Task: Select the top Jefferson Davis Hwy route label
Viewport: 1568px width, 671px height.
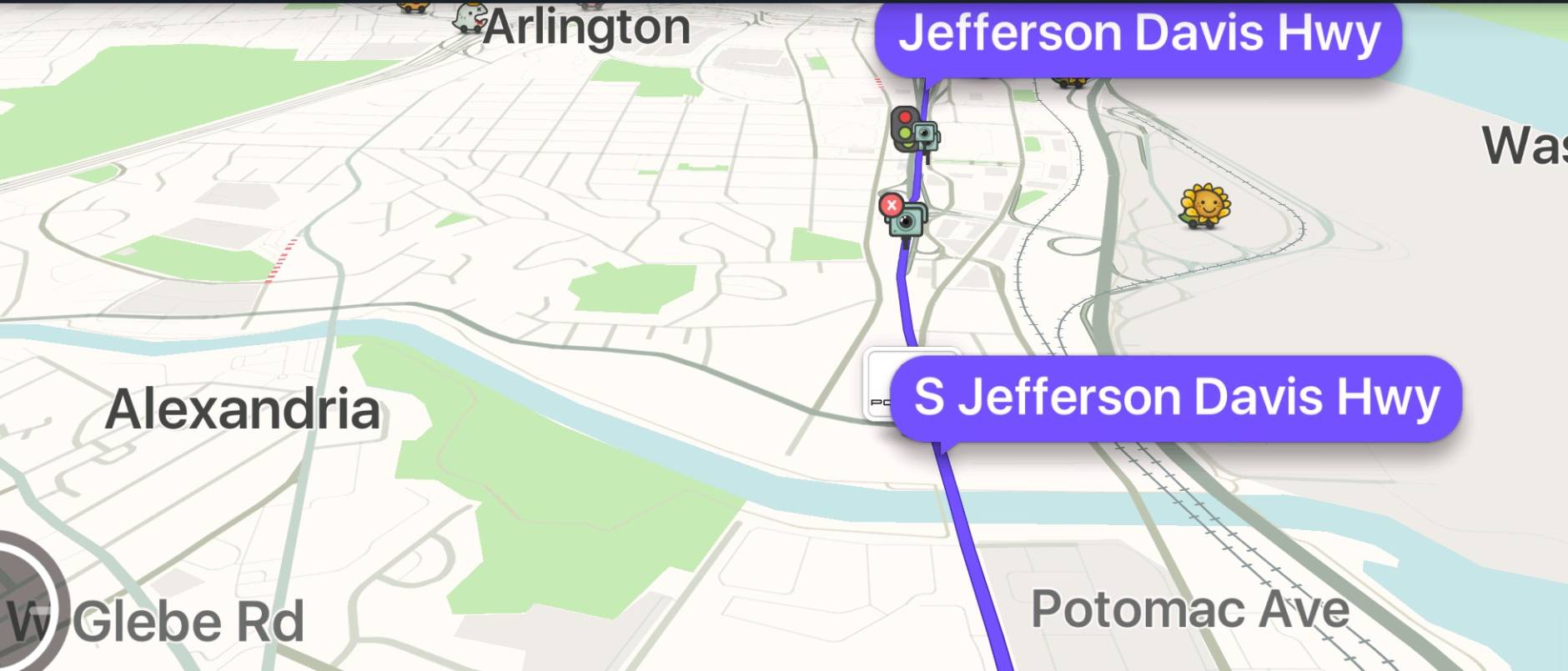Action: (x=1138, y=35)
